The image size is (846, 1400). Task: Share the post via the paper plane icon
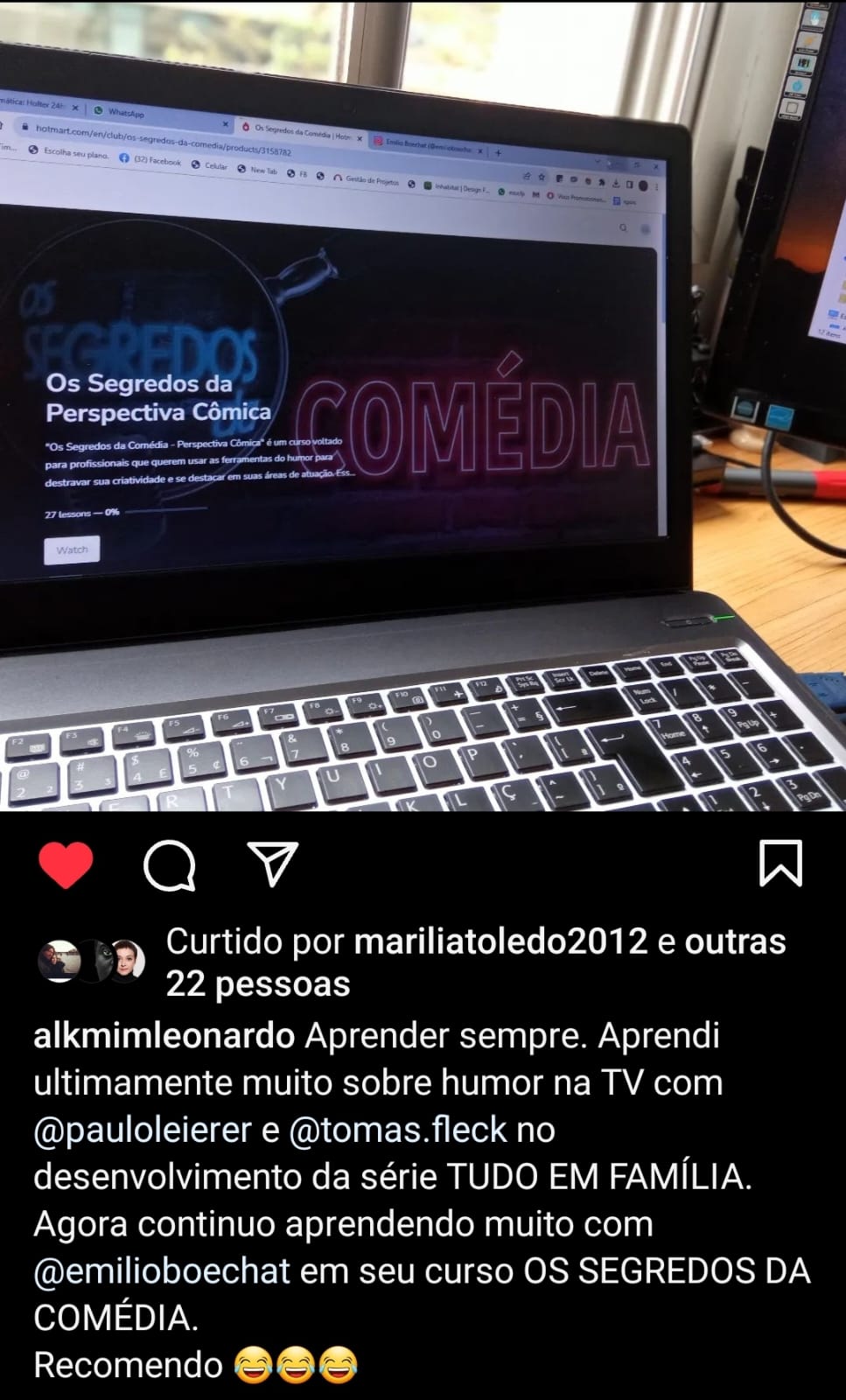point(273,863)
